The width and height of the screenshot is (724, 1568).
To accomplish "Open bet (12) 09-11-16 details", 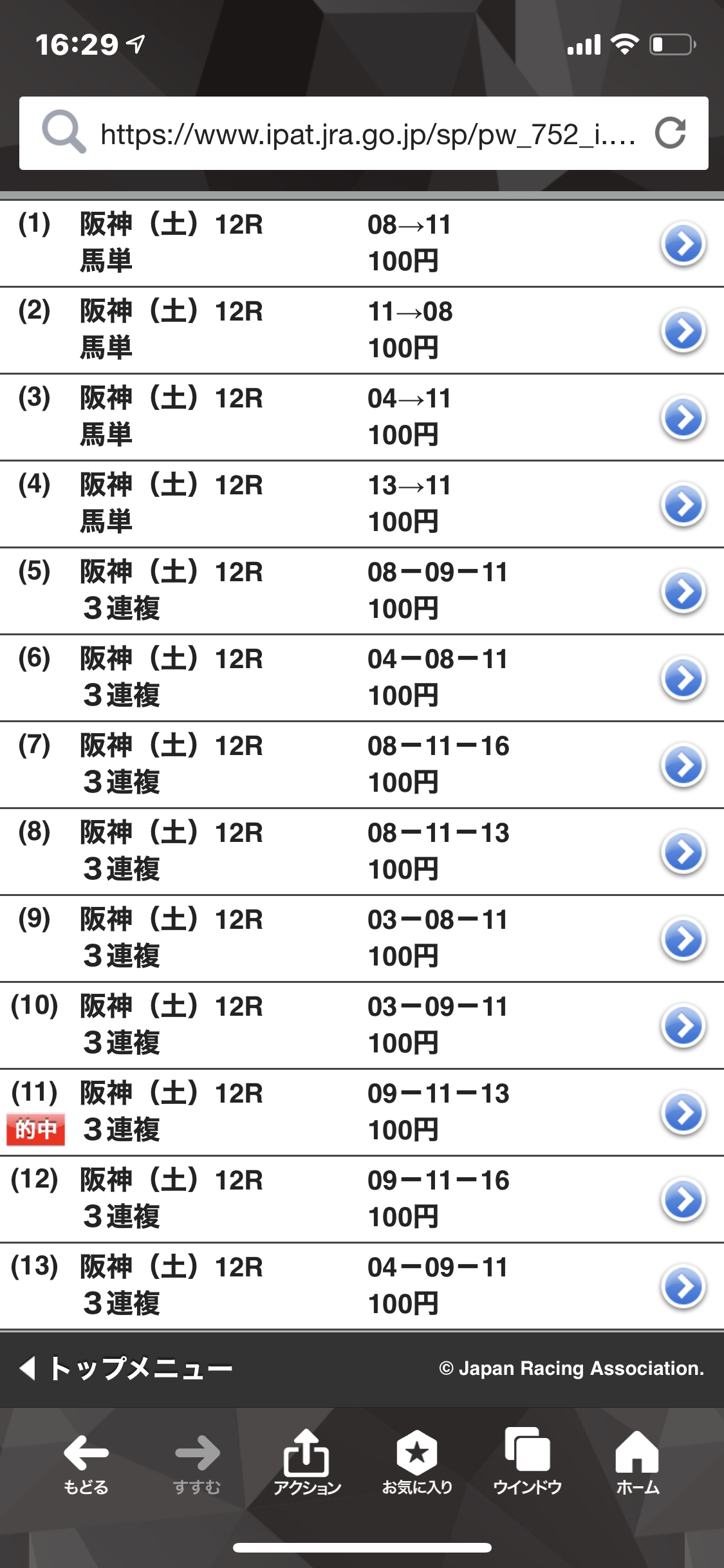I will pyautogui.click(x=683, y=1200).
